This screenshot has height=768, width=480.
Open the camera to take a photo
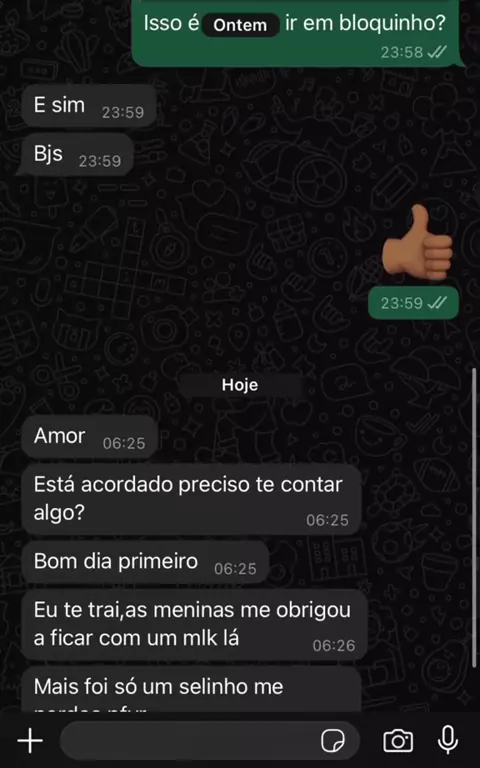pos(398,741)
